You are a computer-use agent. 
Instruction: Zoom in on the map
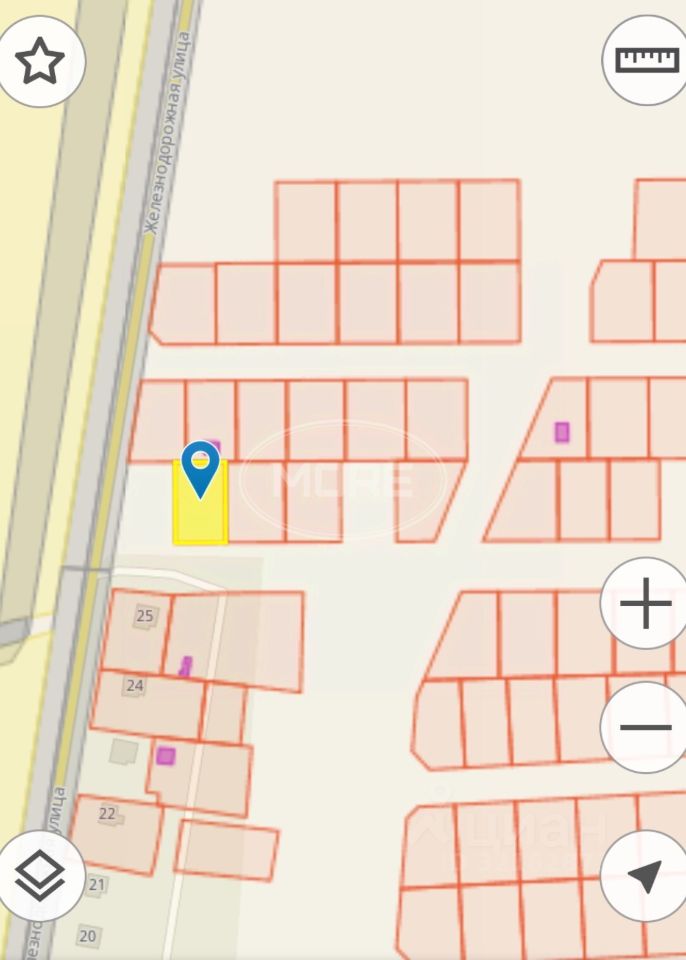pyautogui.click(x=645, y=605)
